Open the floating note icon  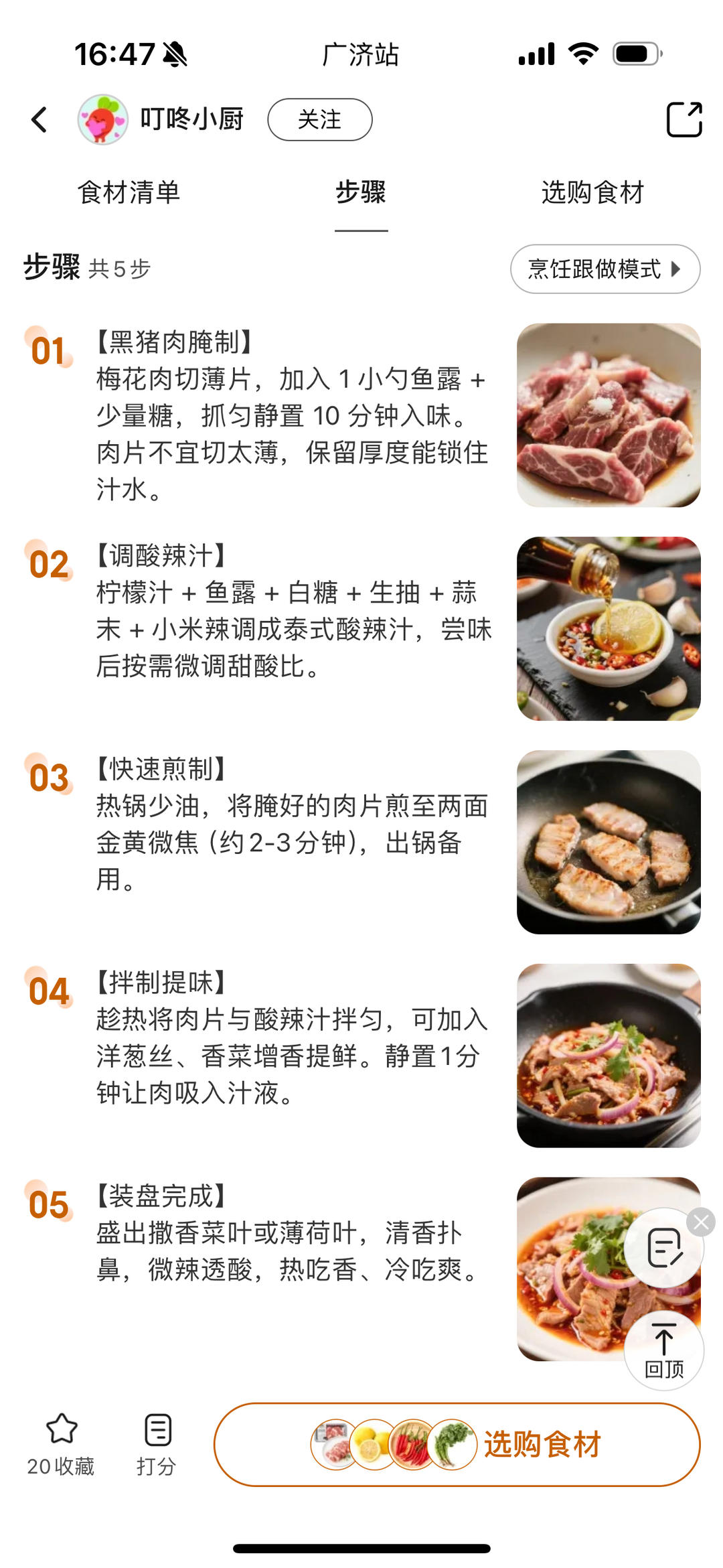(663, 1249)
